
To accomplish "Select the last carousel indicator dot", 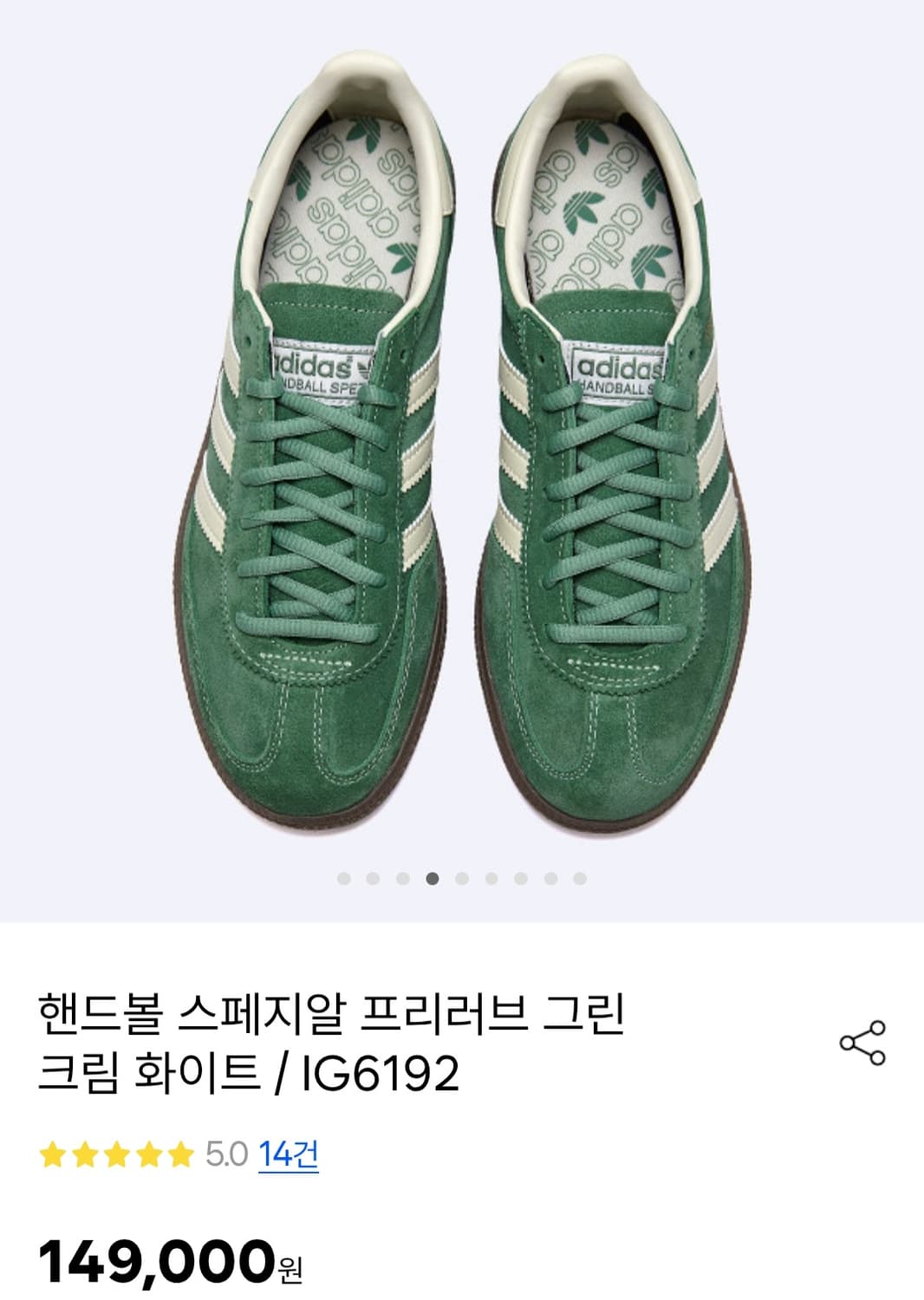I will pos(578,878).
